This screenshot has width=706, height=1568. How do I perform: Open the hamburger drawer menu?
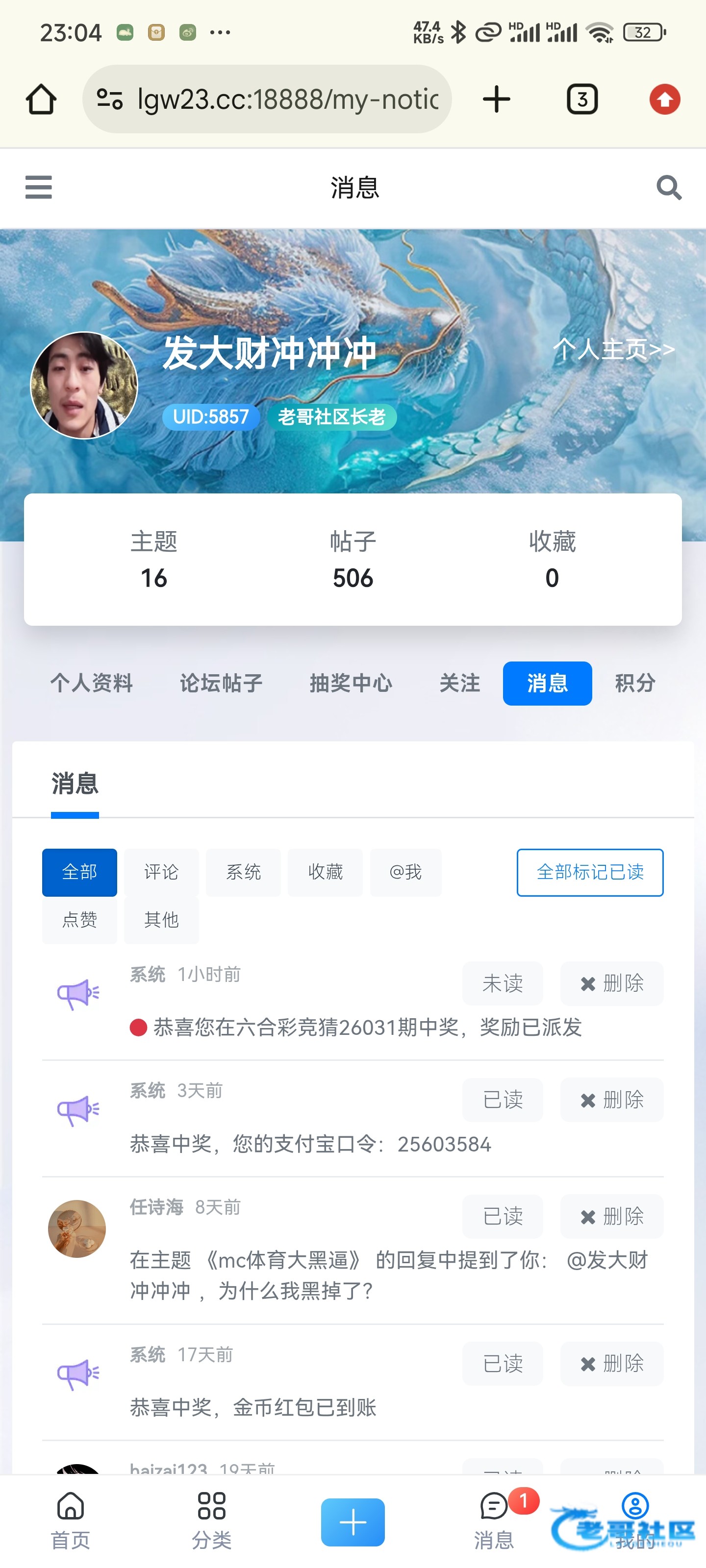pyautogui.click(x=38, y=187)
